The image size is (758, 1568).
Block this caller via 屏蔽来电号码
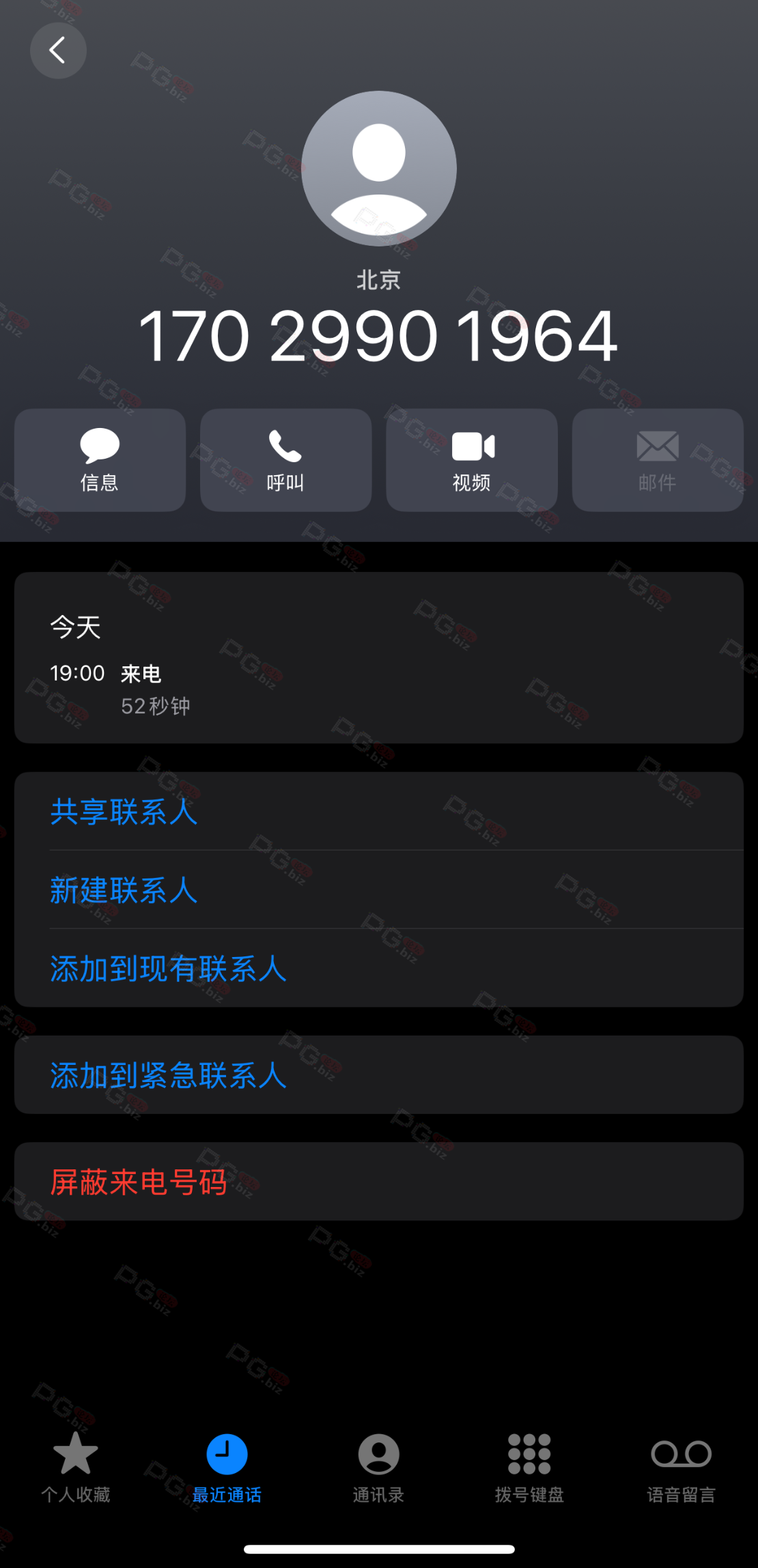click(379, 1182)
